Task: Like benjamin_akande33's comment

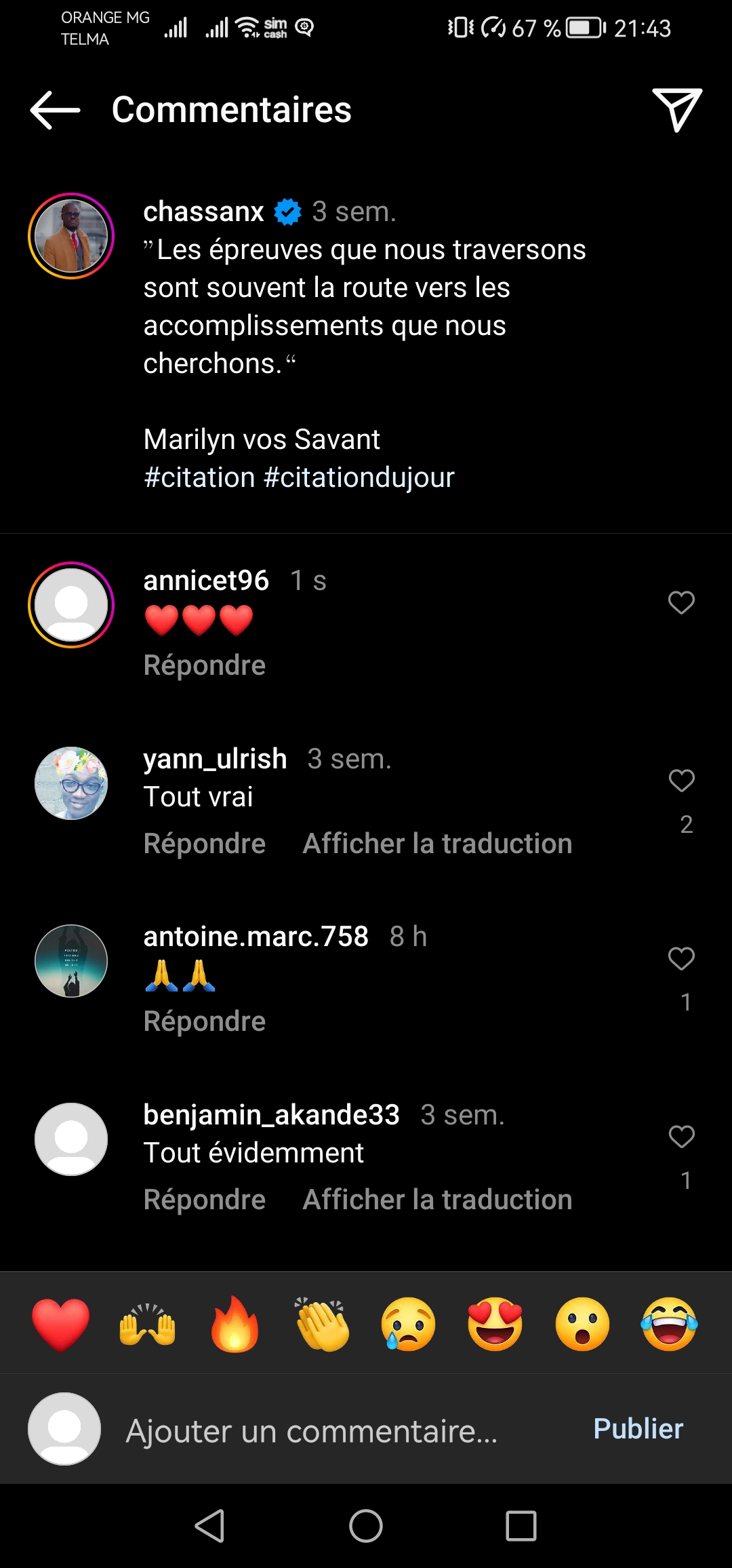Action: (681, 1137)
